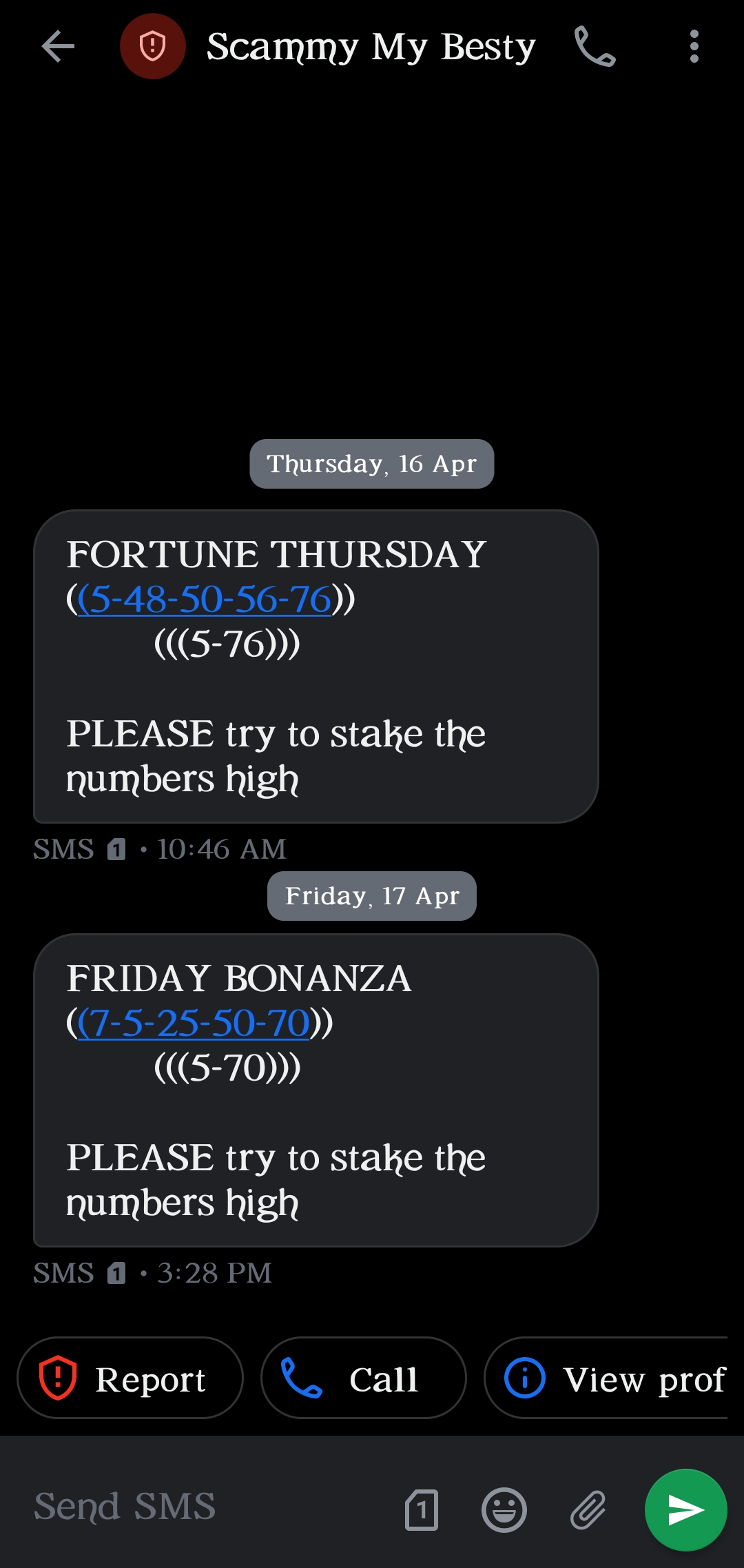Screen dimensions: 744x1568
Task: Start a phone call from the header
Action: (595, 47)
